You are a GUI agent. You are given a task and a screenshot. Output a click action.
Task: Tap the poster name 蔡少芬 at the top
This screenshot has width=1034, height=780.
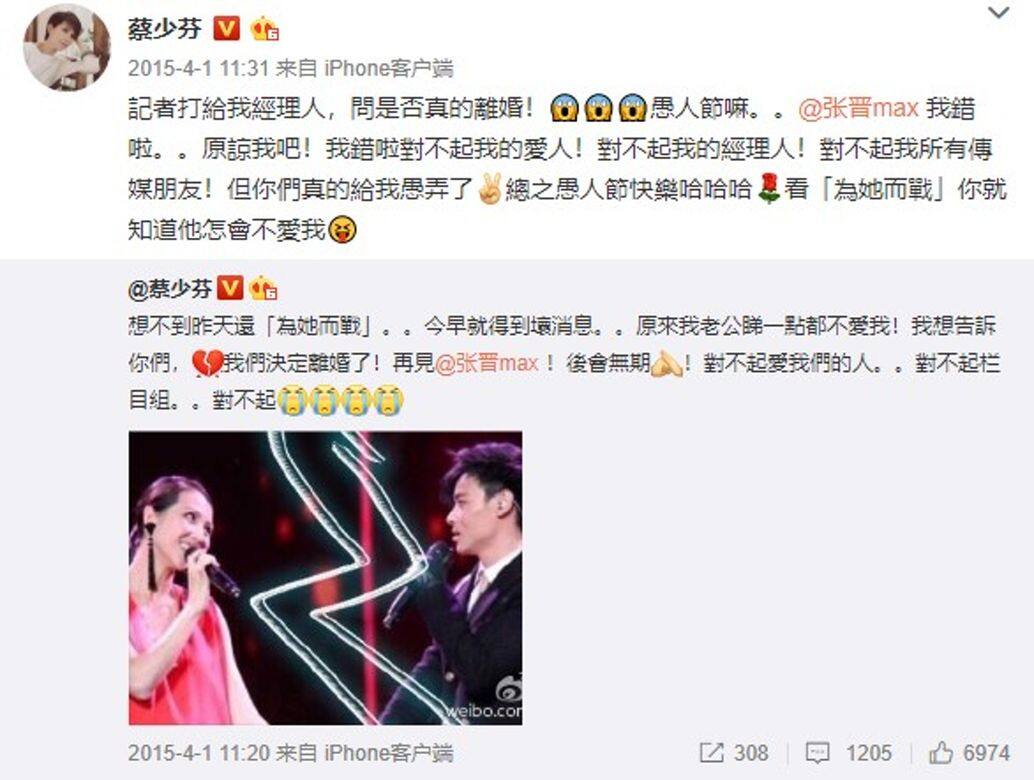164,29
